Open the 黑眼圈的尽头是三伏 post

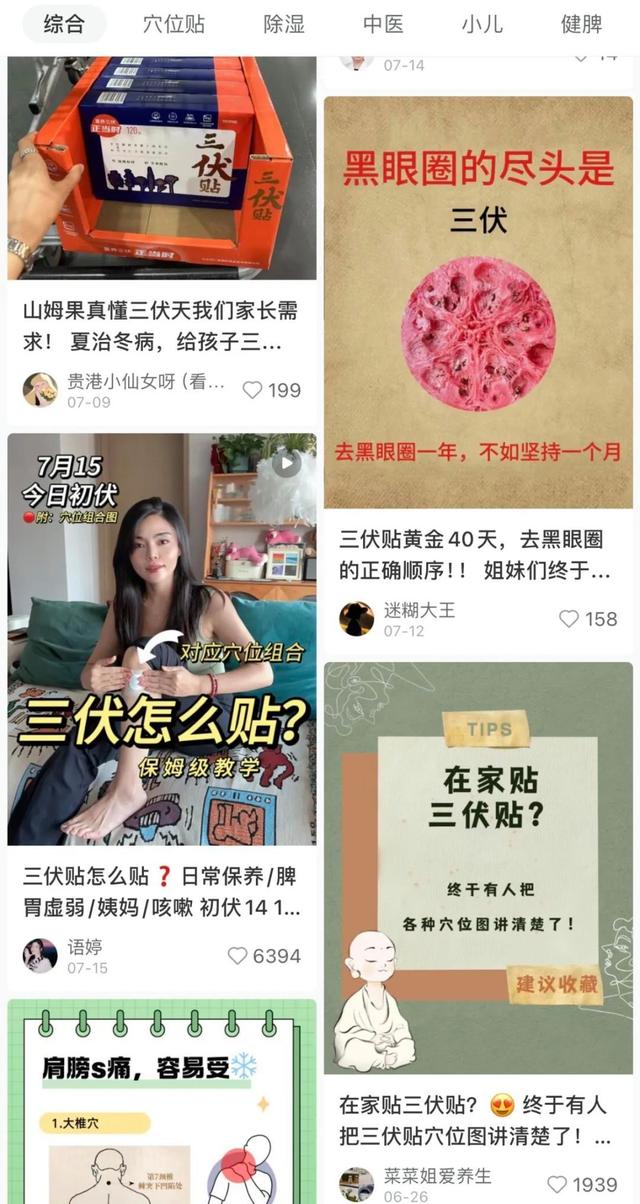(x=478, y=302)
